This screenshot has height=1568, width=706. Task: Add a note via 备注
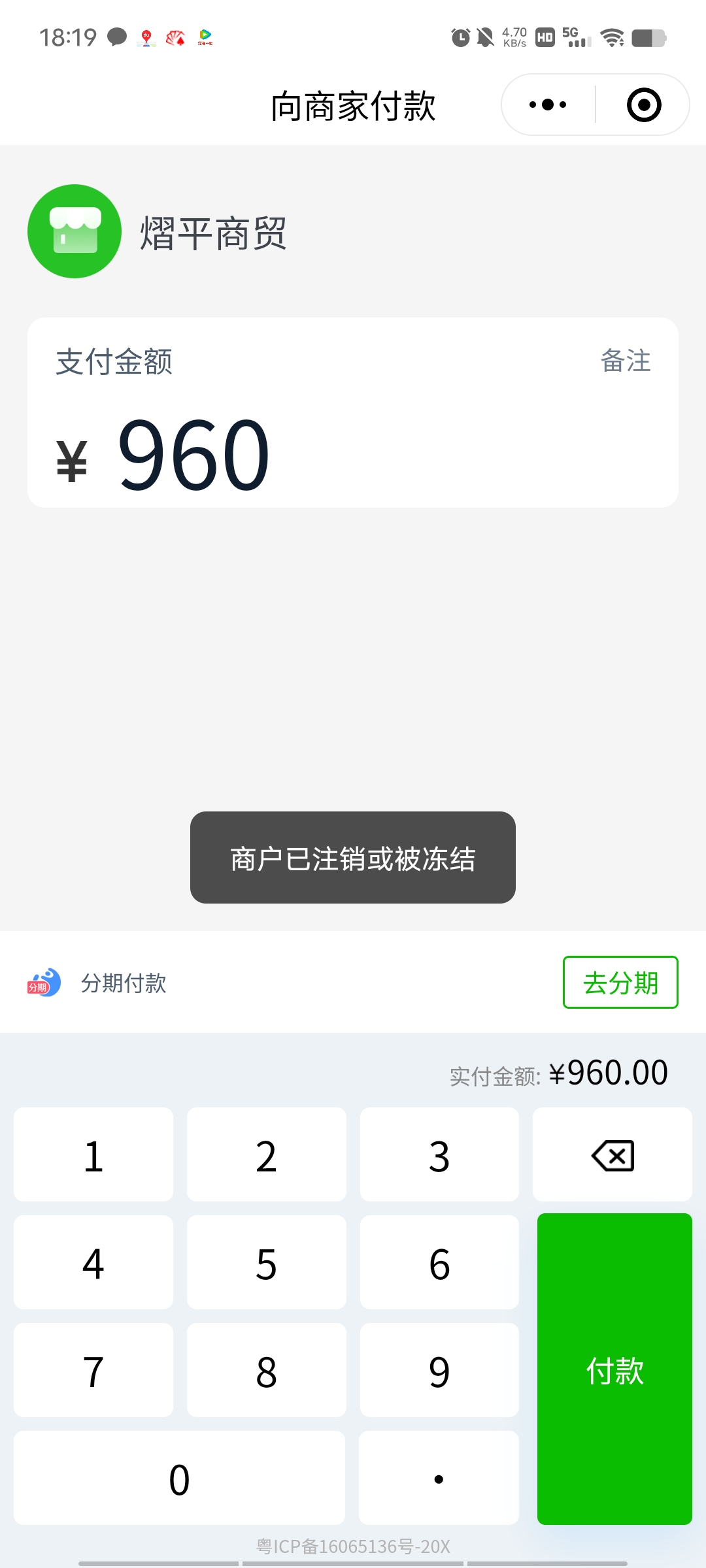tap(626, 361)
